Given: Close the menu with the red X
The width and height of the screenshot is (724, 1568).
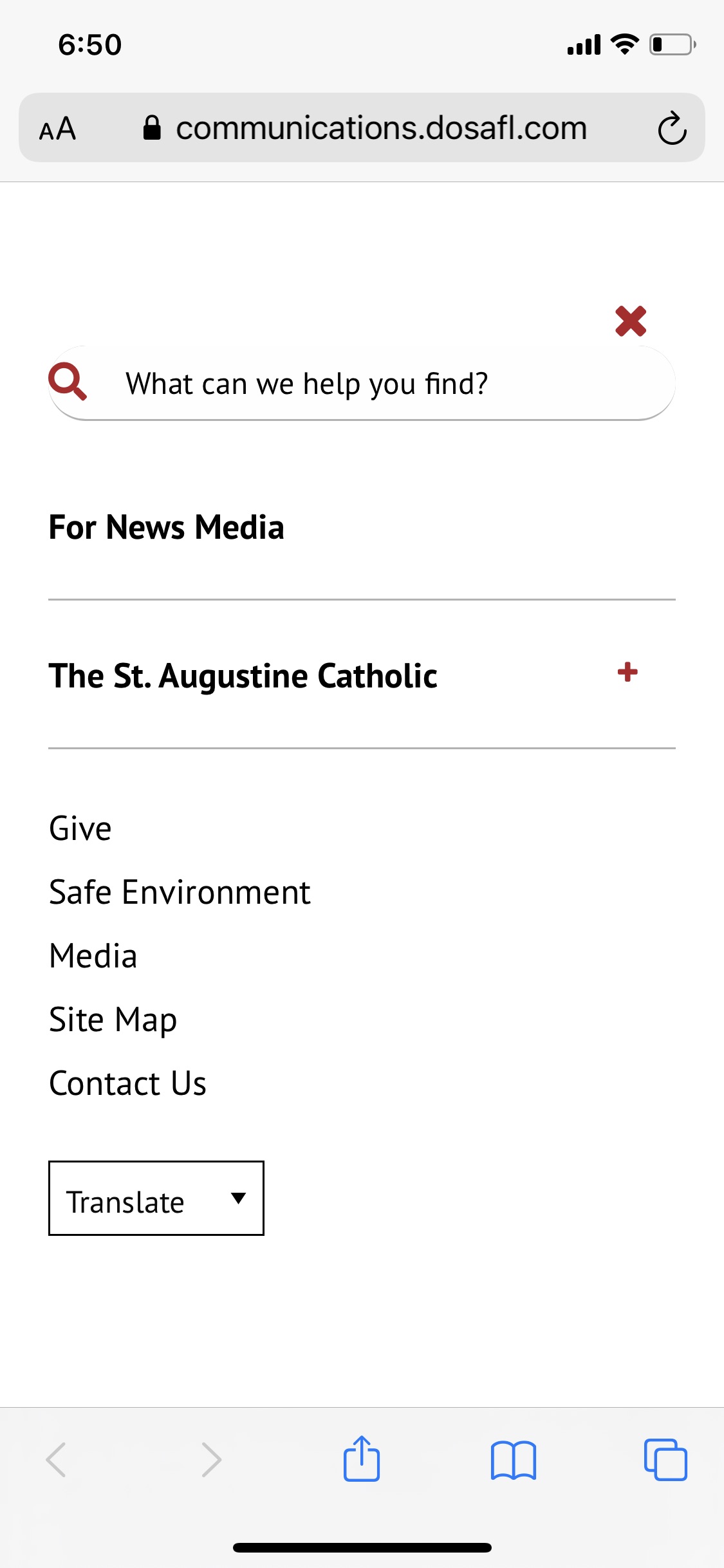Looking at the screenshot, I should 630,321.
